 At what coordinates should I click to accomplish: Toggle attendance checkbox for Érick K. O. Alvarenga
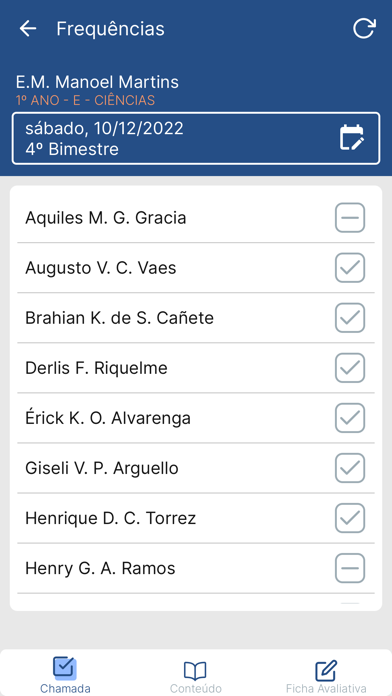tap(350, 418)
